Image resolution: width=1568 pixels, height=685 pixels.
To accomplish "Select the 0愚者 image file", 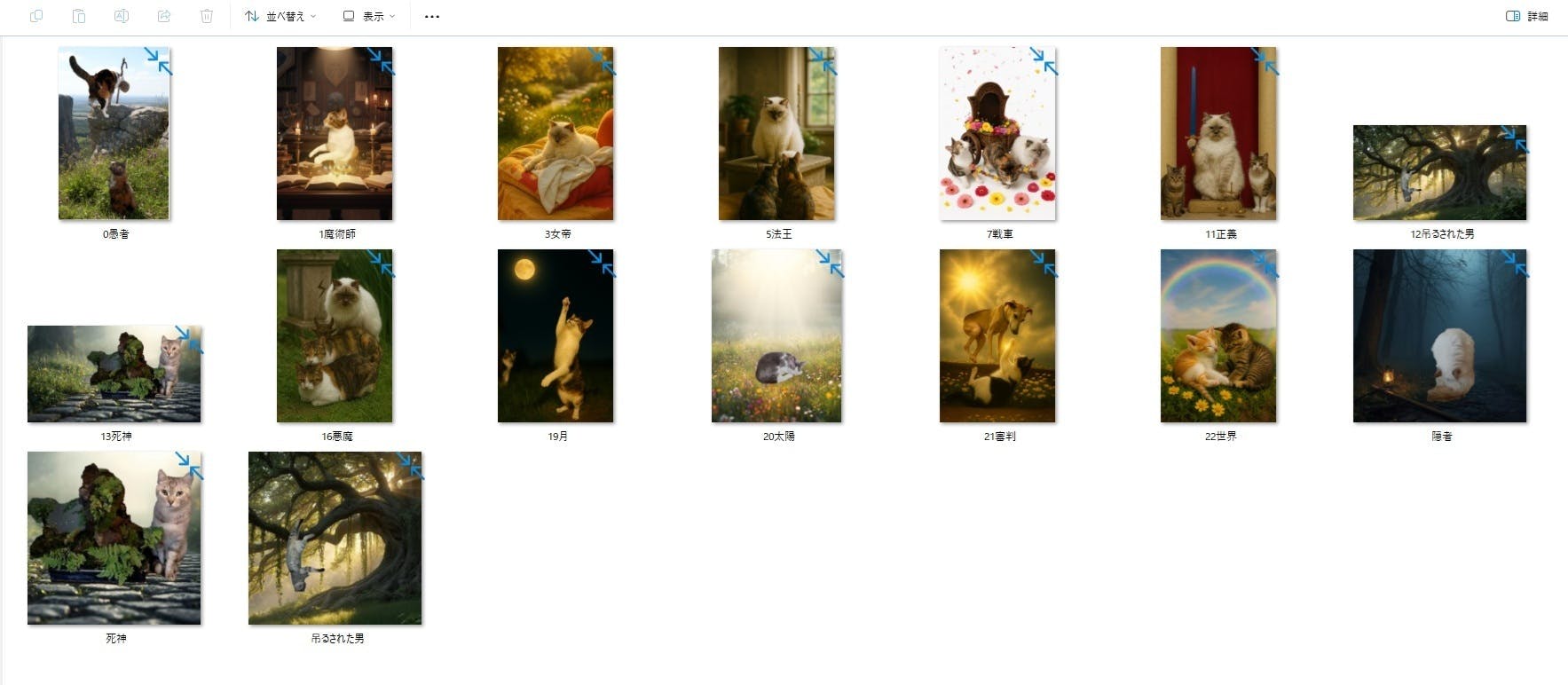I will click(114, 133).
